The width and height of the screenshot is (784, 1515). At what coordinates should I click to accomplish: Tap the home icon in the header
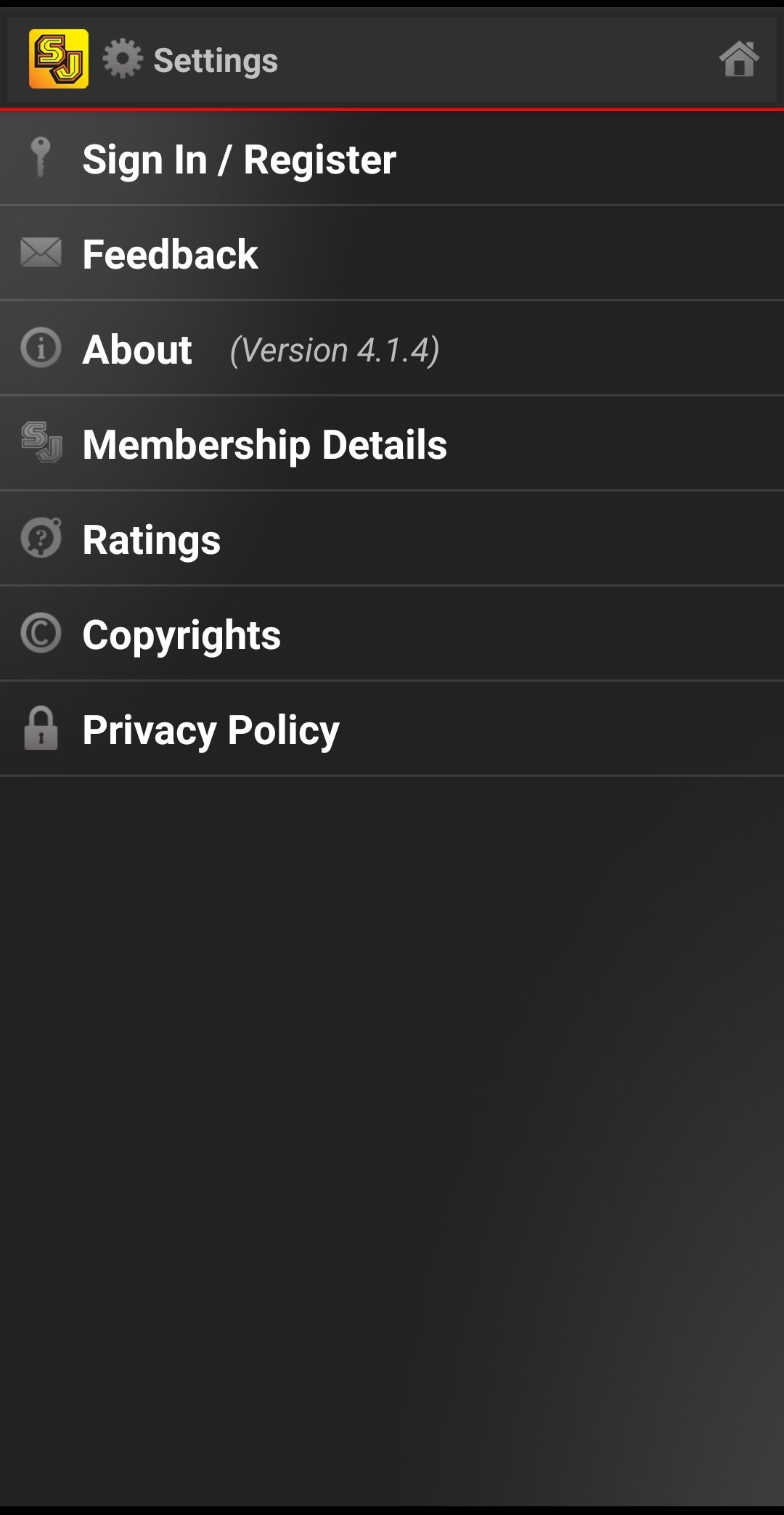pyautogui.click(x=739, y=60)
